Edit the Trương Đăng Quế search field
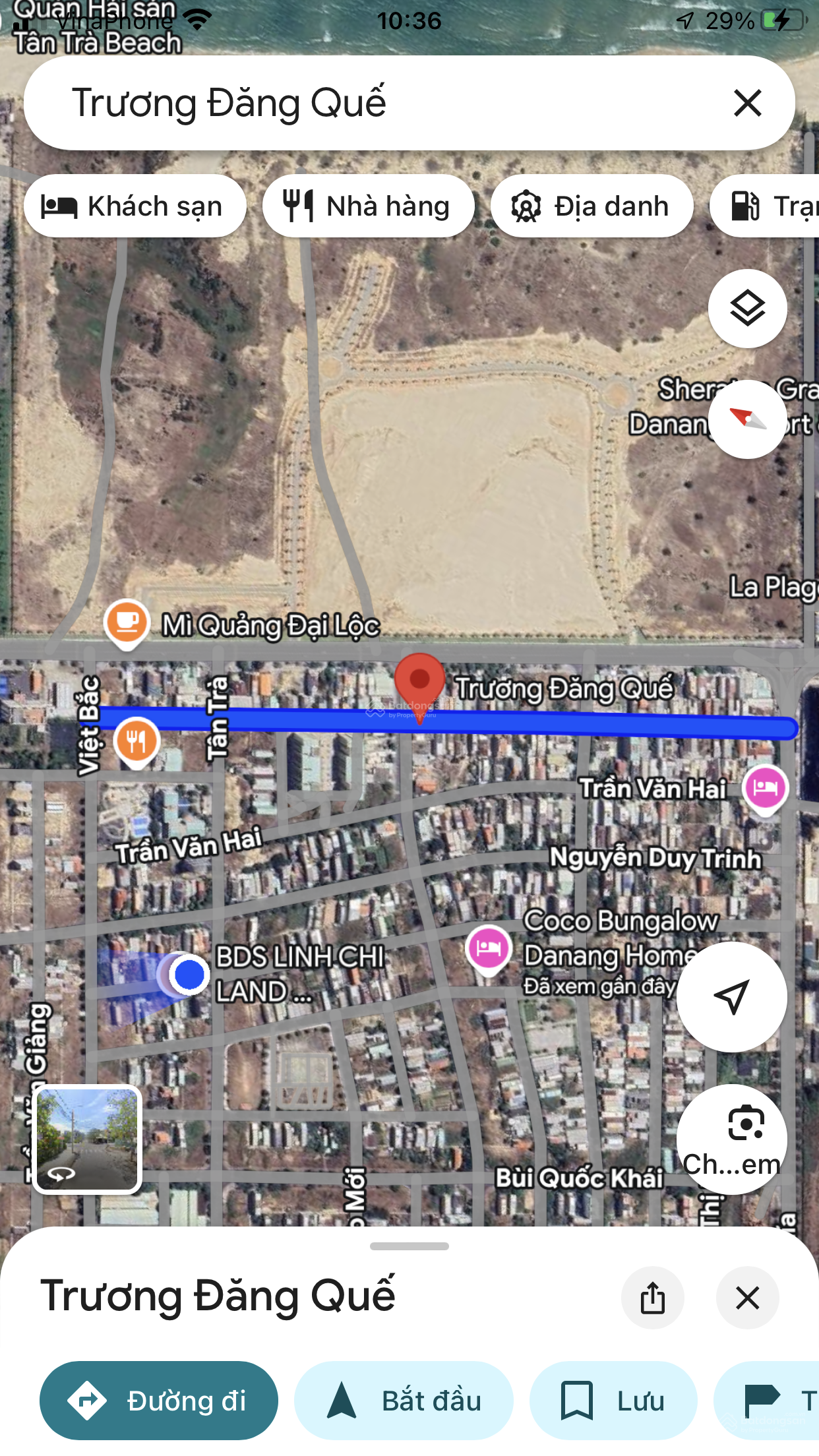The height and width of the screenshot is (1456, 819). pos(369,104)
